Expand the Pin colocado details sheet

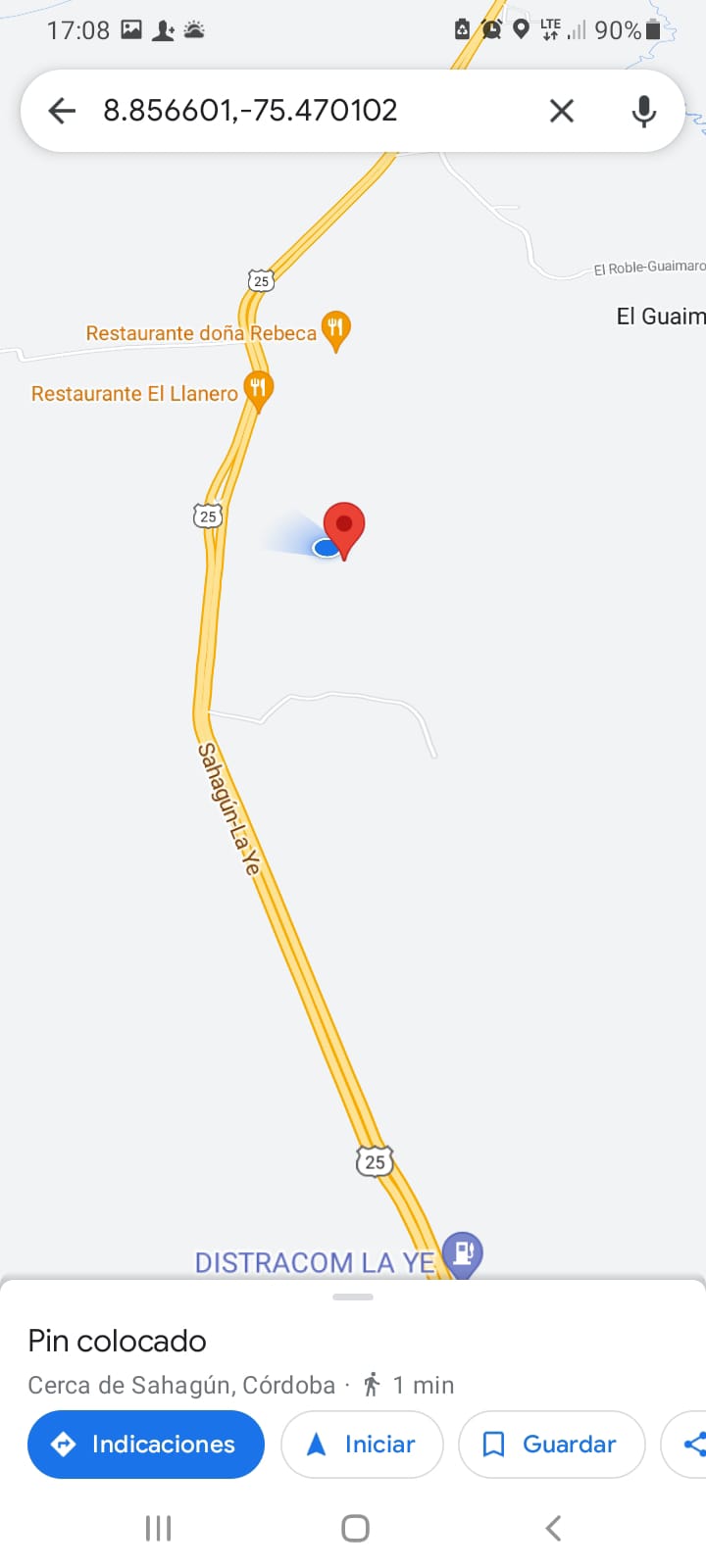coord(353,1298)
